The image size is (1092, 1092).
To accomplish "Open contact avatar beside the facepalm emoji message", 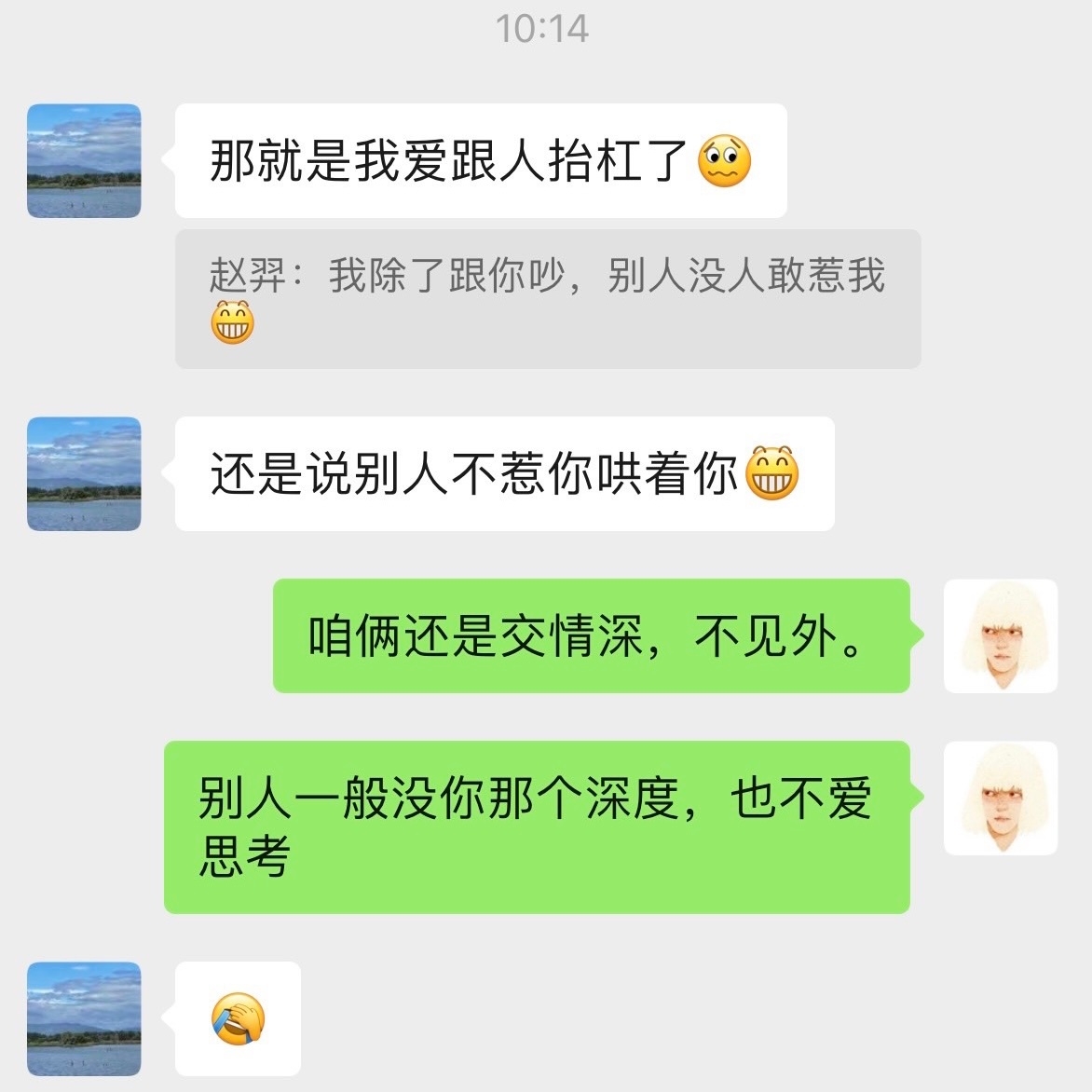I will tap(84, 1019).
